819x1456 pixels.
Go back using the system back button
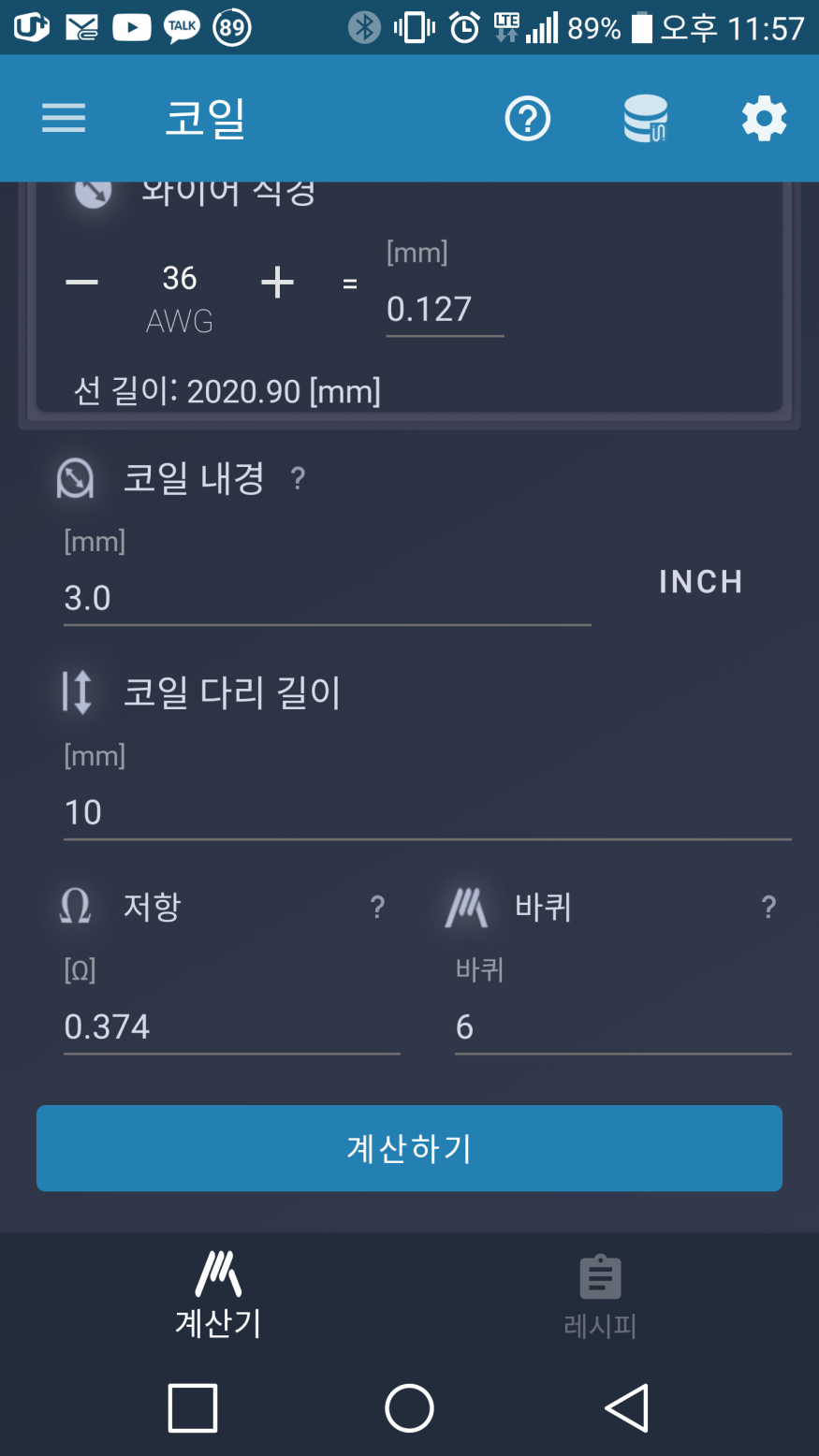(626, 1407)
